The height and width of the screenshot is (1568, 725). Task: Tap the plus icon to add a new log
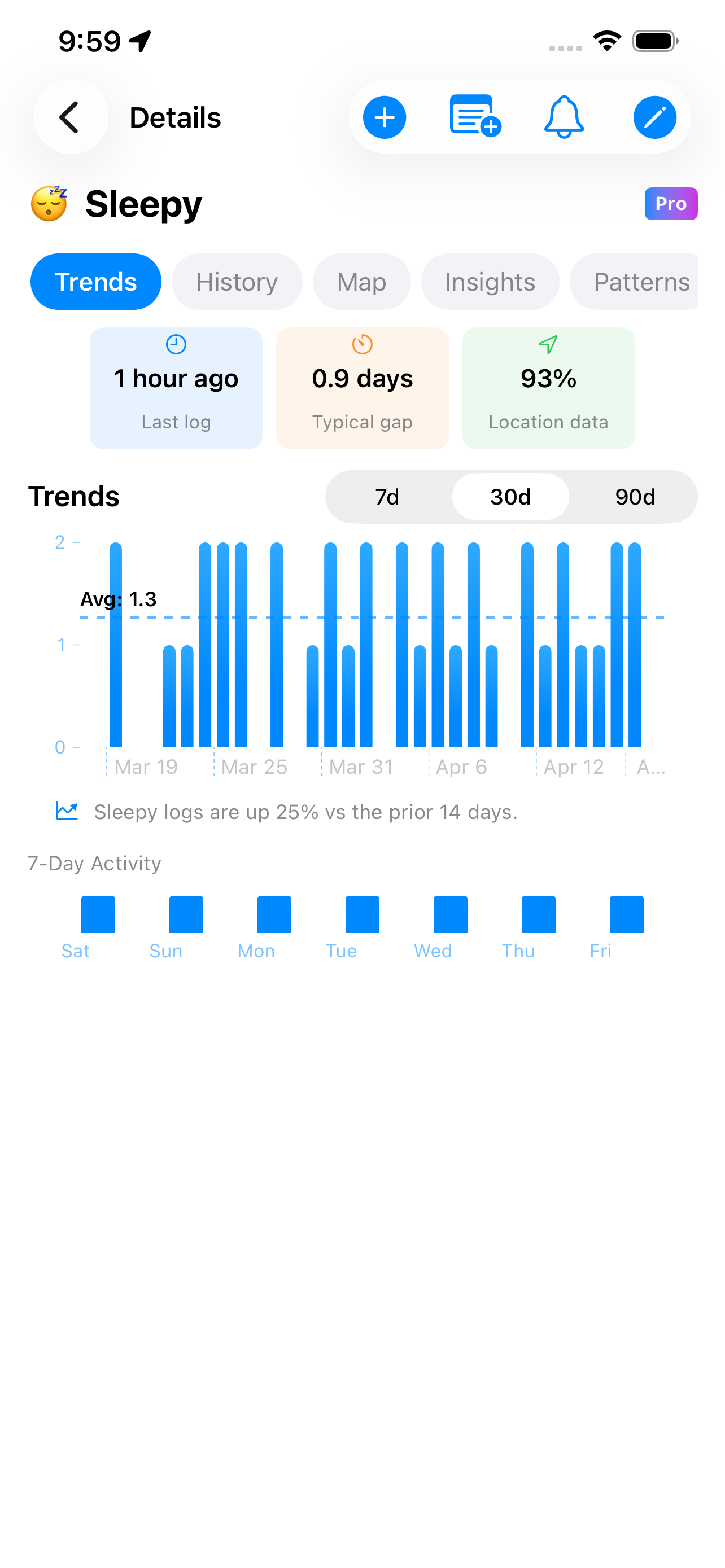(x=384, y=117)
